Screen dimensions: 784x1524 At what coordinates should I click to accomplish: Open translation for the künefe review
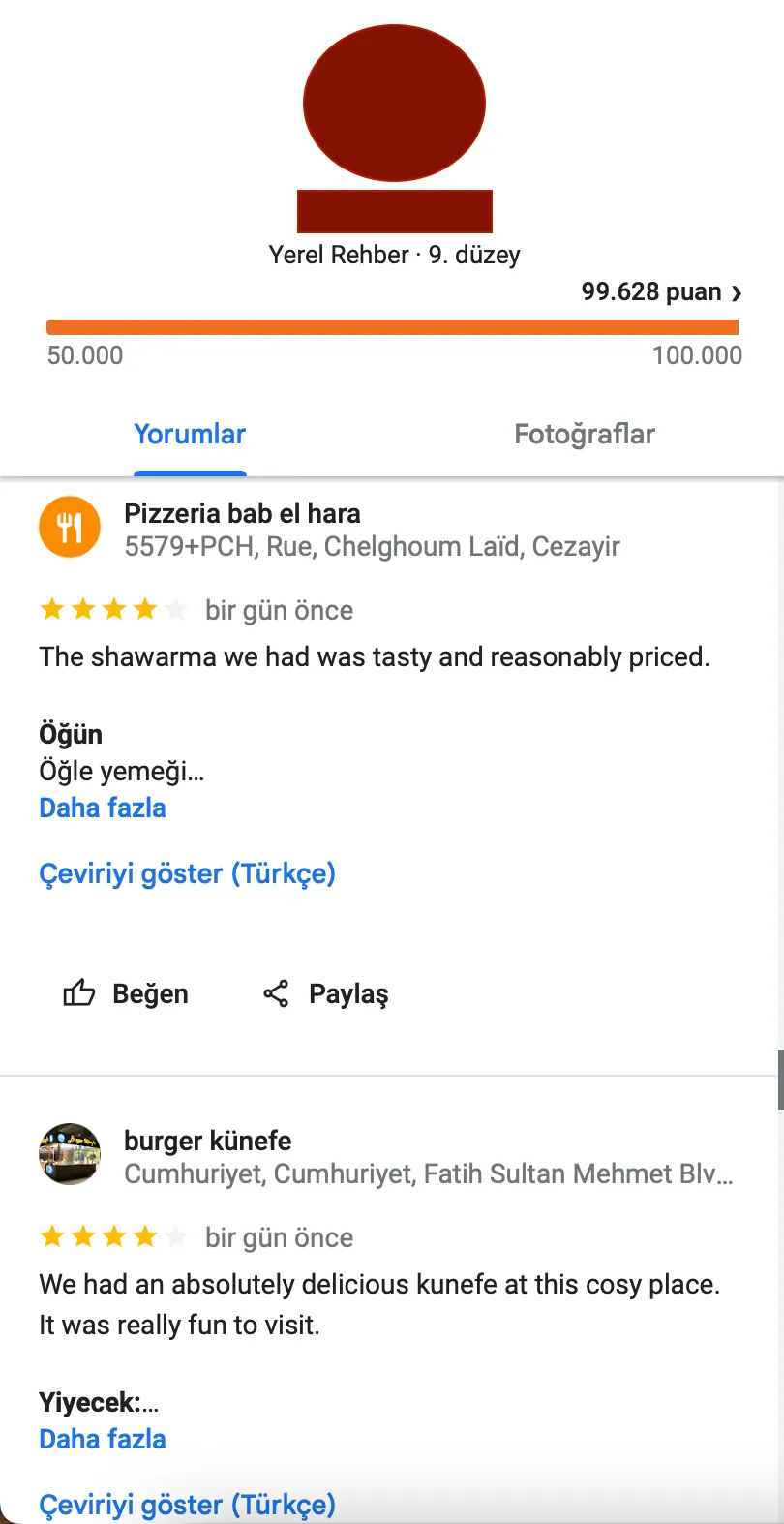coord(187,1504)
